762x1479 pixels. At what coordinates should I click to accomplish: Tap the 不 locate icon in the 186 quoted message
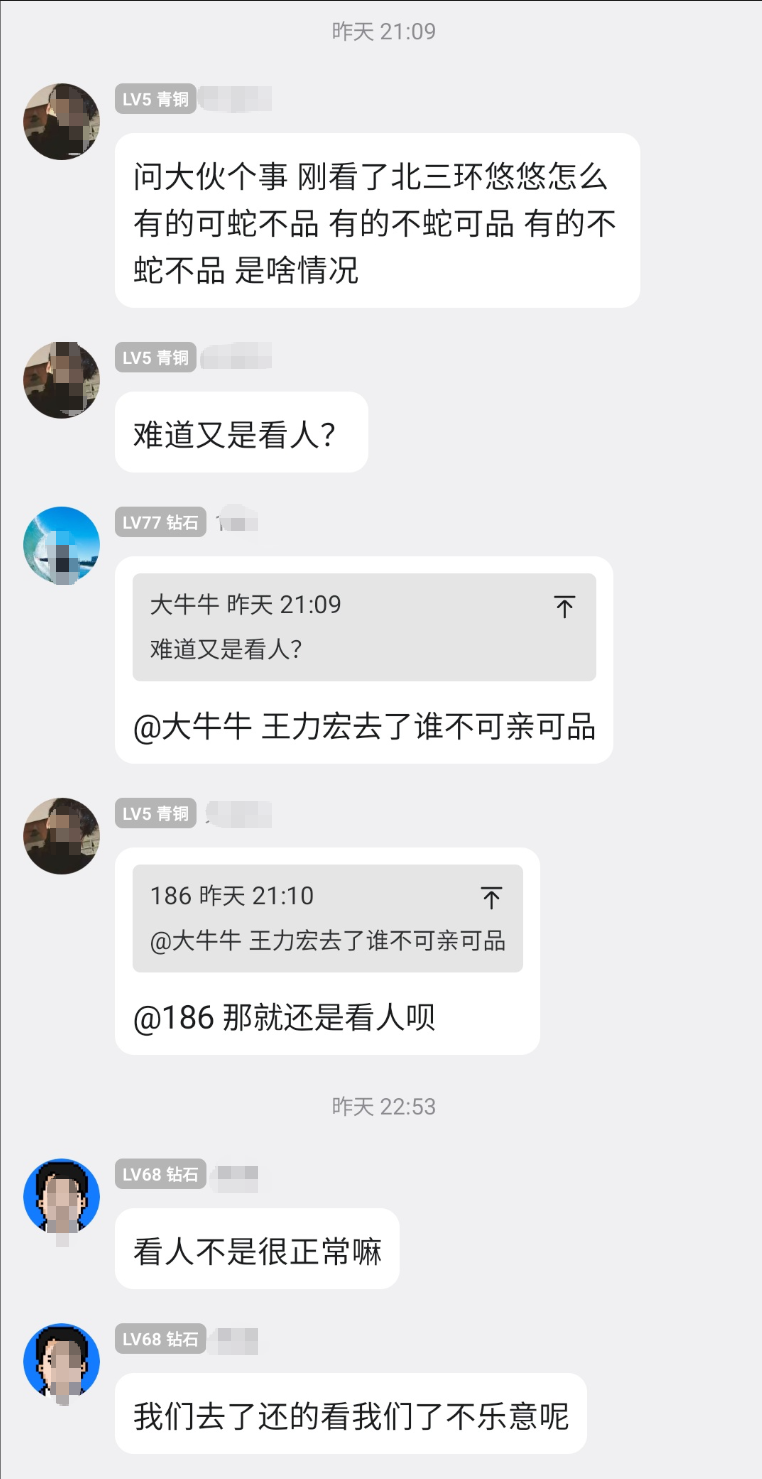click(x=491, y=898)
